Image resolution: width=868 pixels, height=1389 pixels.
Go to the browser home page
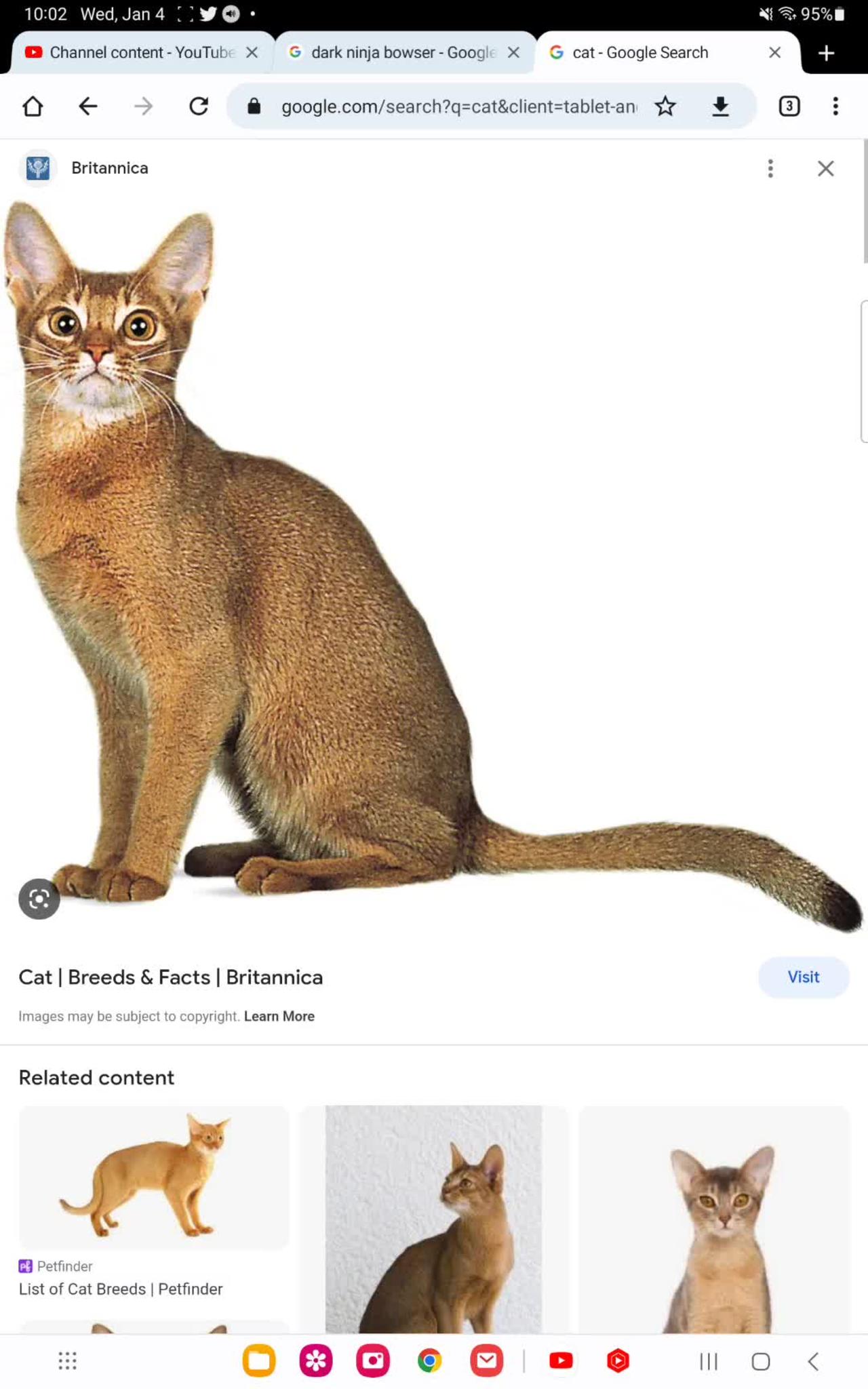point(33,106)
